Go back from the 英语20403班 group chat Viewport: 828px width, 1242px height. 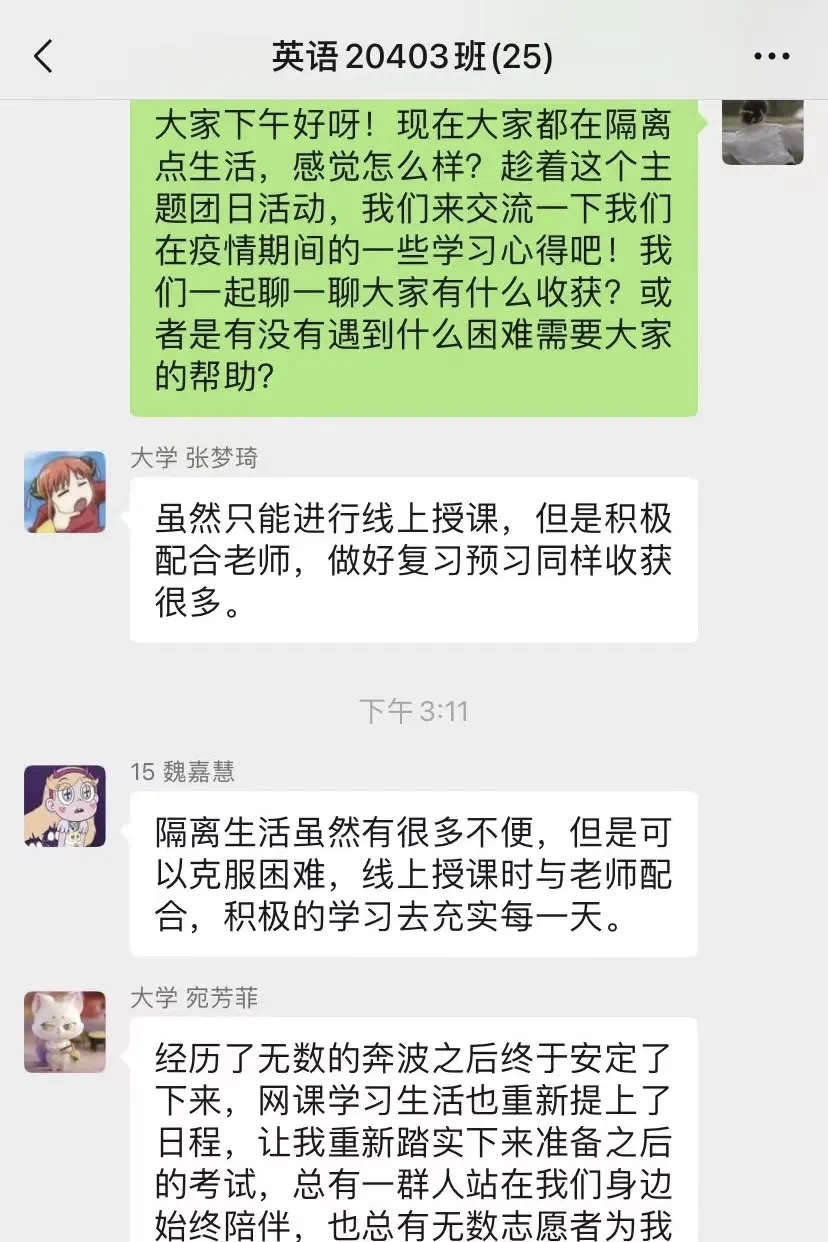pyautogui.click(x=43, y=57)
